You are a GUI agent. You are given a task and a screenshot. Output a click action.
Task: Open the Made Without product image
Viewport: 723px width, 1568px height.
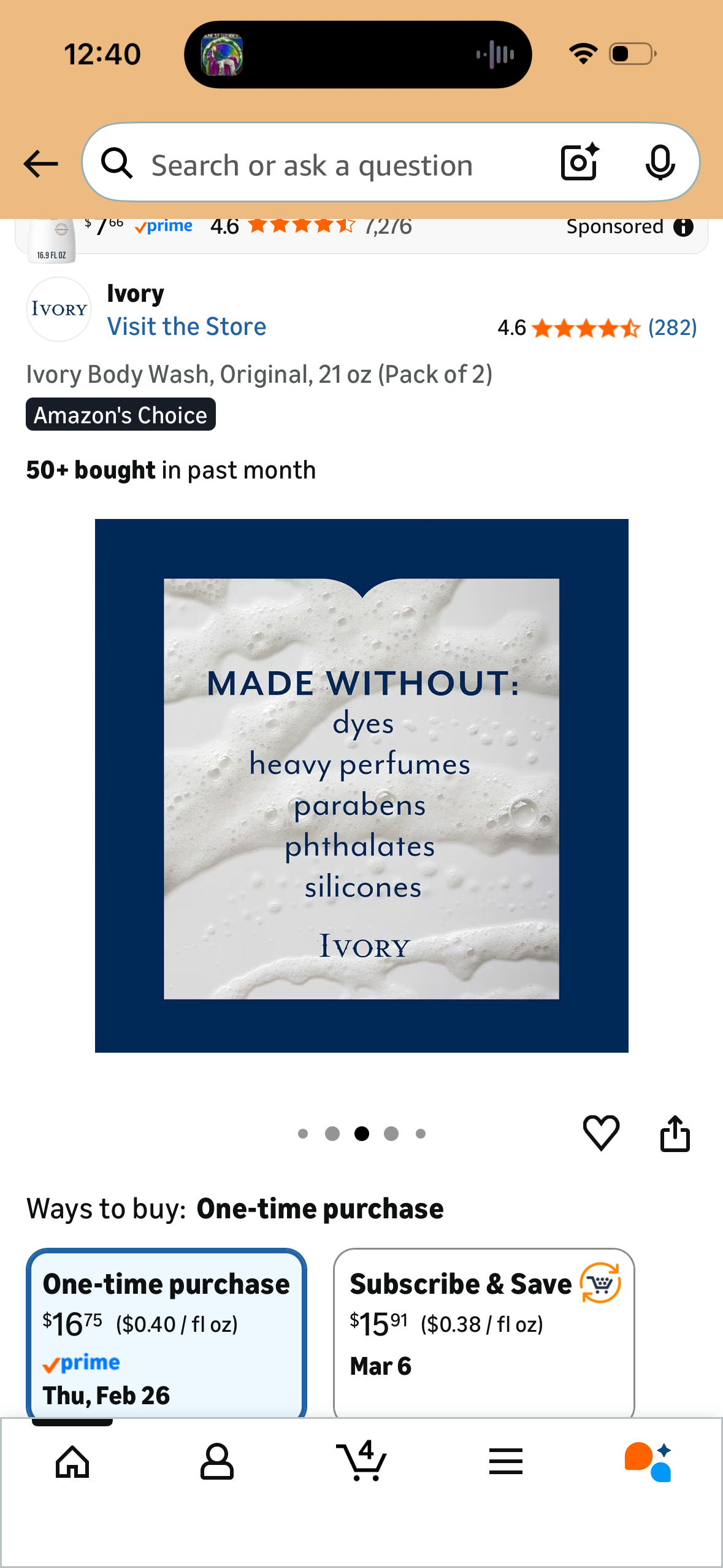tap(361, 785)
